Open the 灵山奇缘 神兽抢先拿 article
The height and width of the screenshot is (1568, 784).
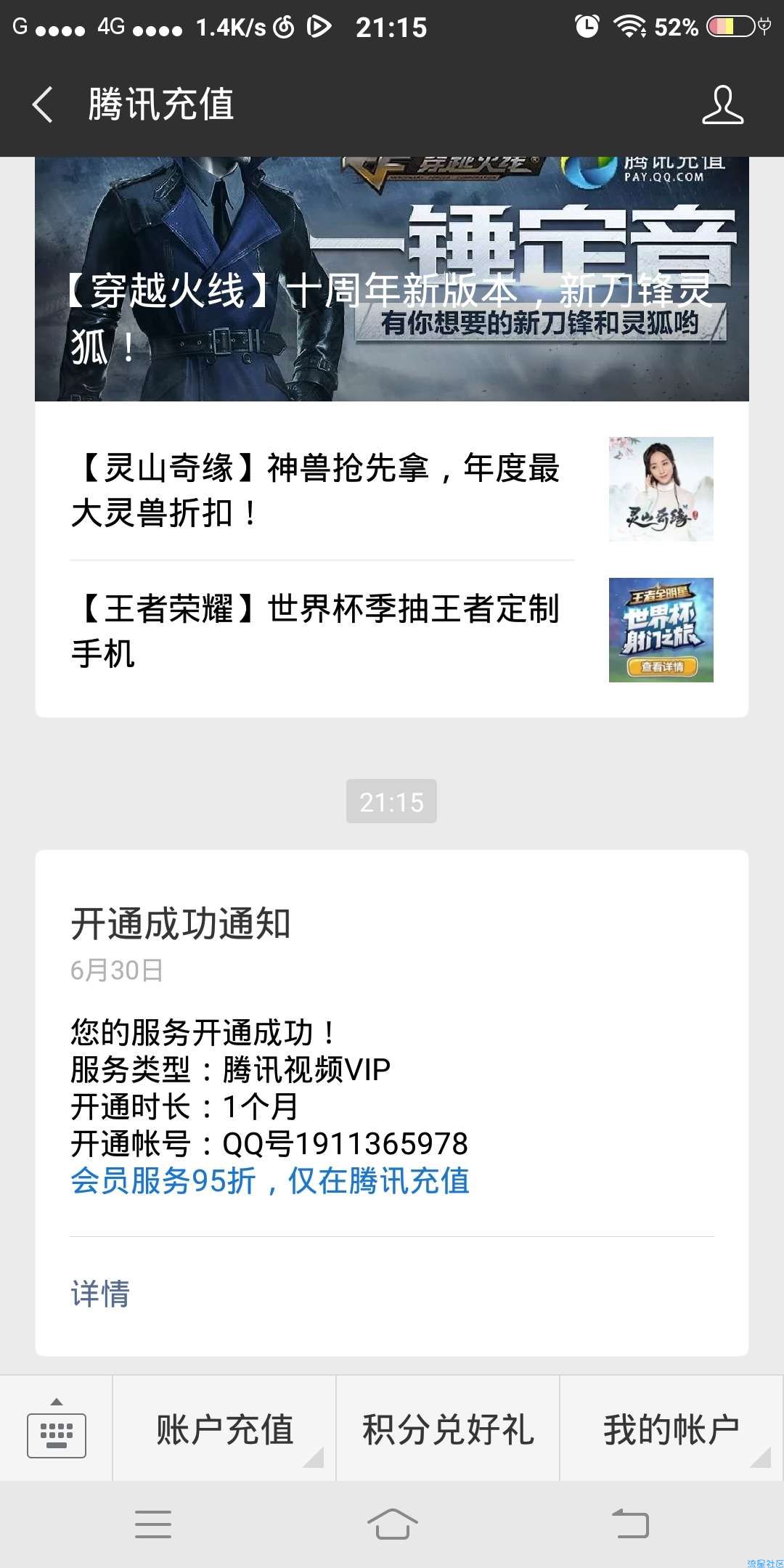(392, 489)
